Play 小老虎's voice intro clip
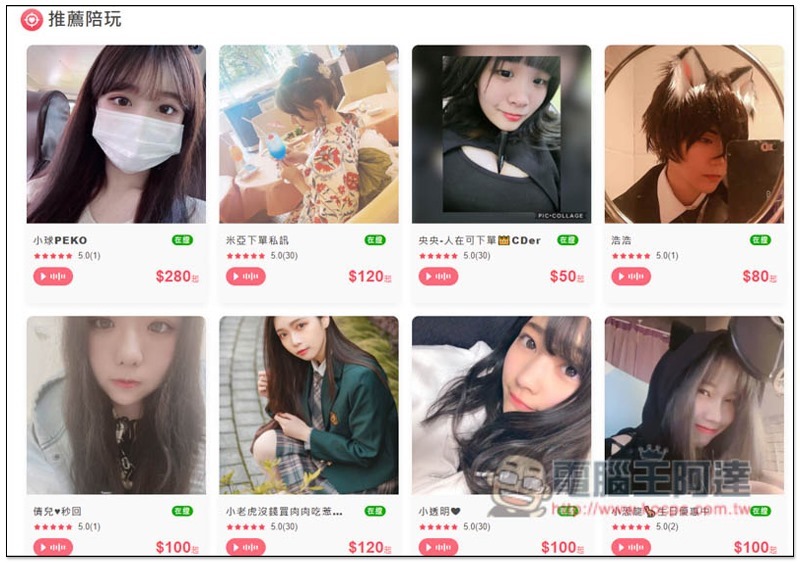This screenshot has height=563, width=800. click(x=246, y=547)
